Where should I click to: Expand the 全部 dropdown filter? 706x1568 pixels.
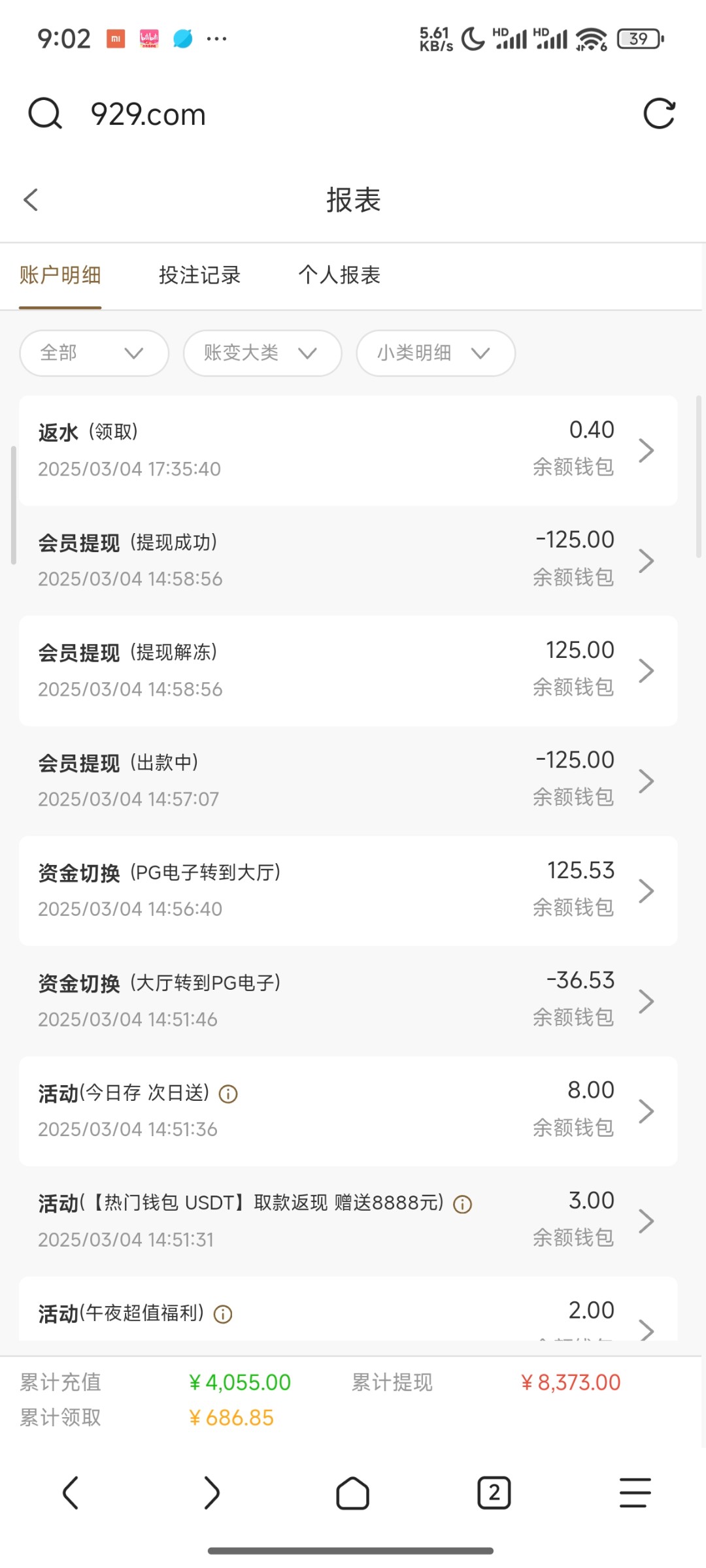94,353
